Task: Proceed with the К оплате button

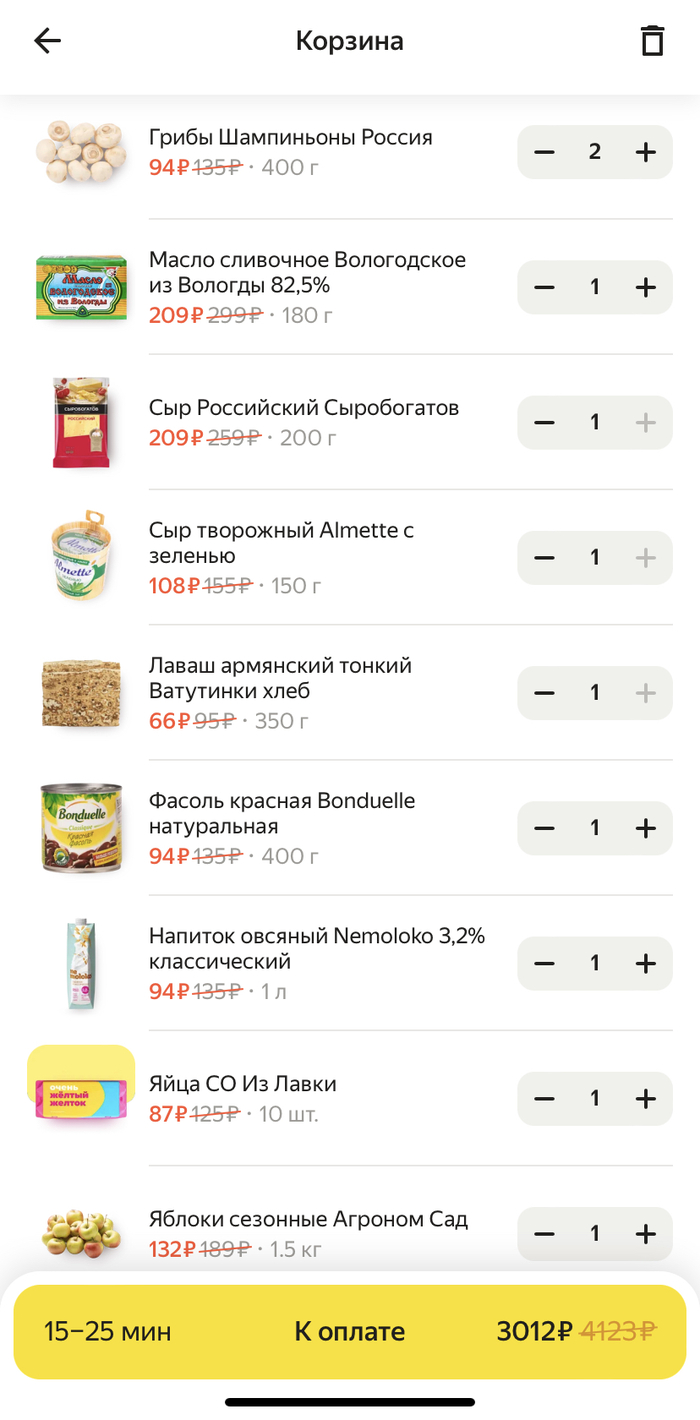Action: [349, 1331]
